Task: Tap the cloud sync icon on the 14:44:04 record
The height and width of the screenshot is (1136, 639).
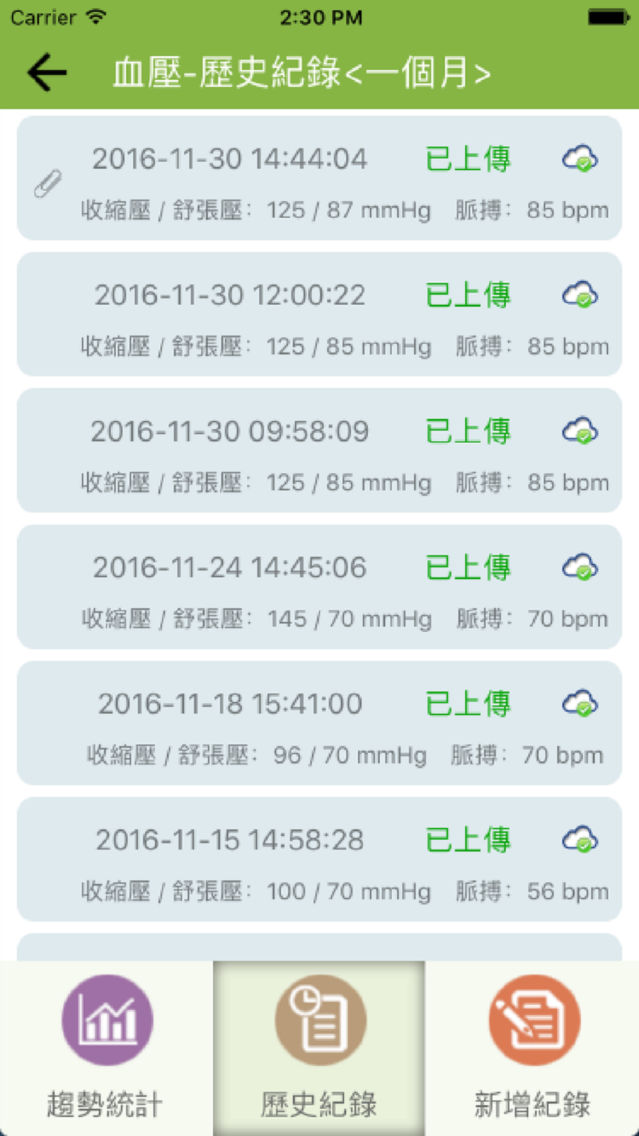Action: tap(580, 159)
